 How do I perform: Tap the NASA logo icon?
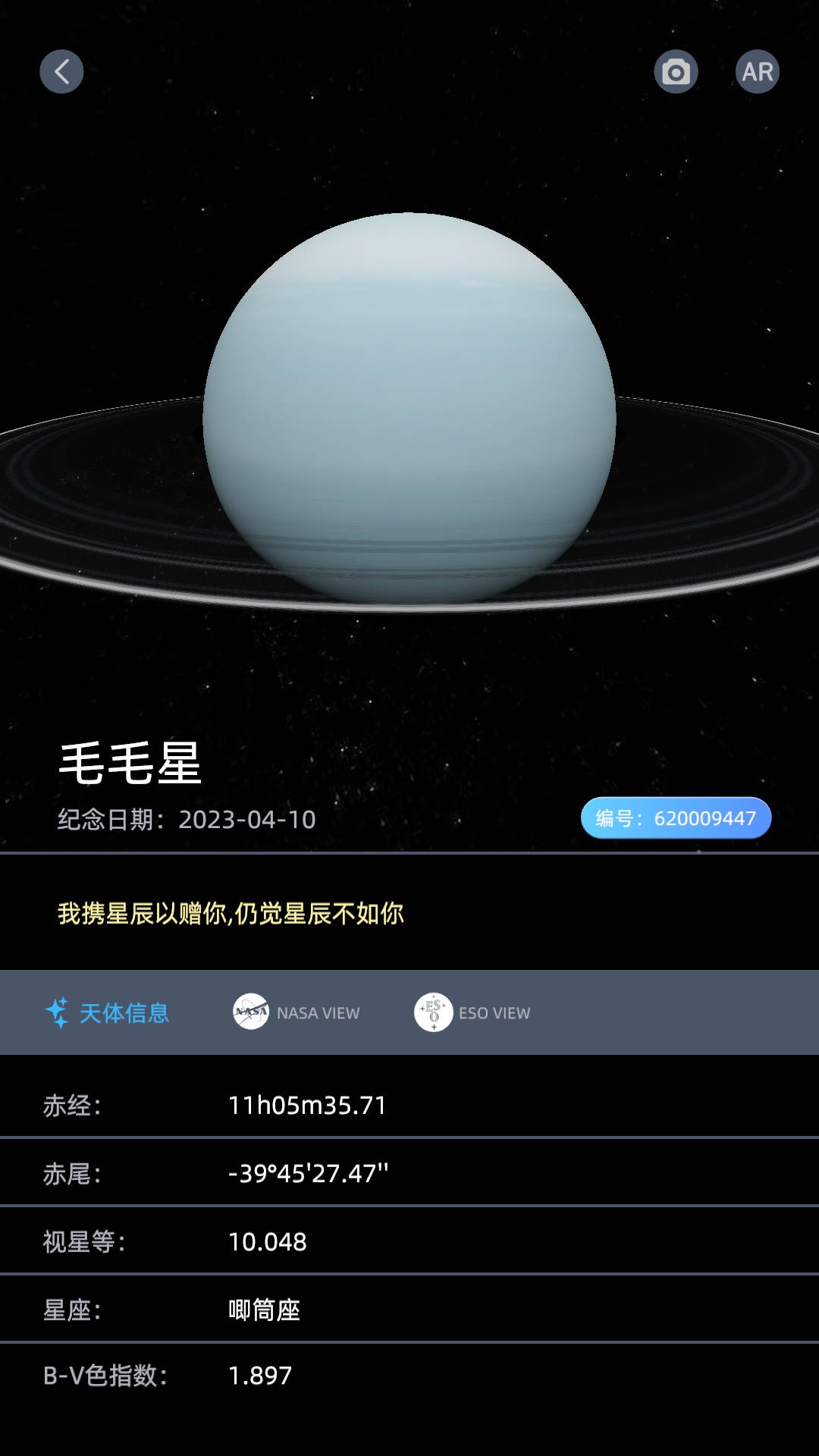(249, 1012)
